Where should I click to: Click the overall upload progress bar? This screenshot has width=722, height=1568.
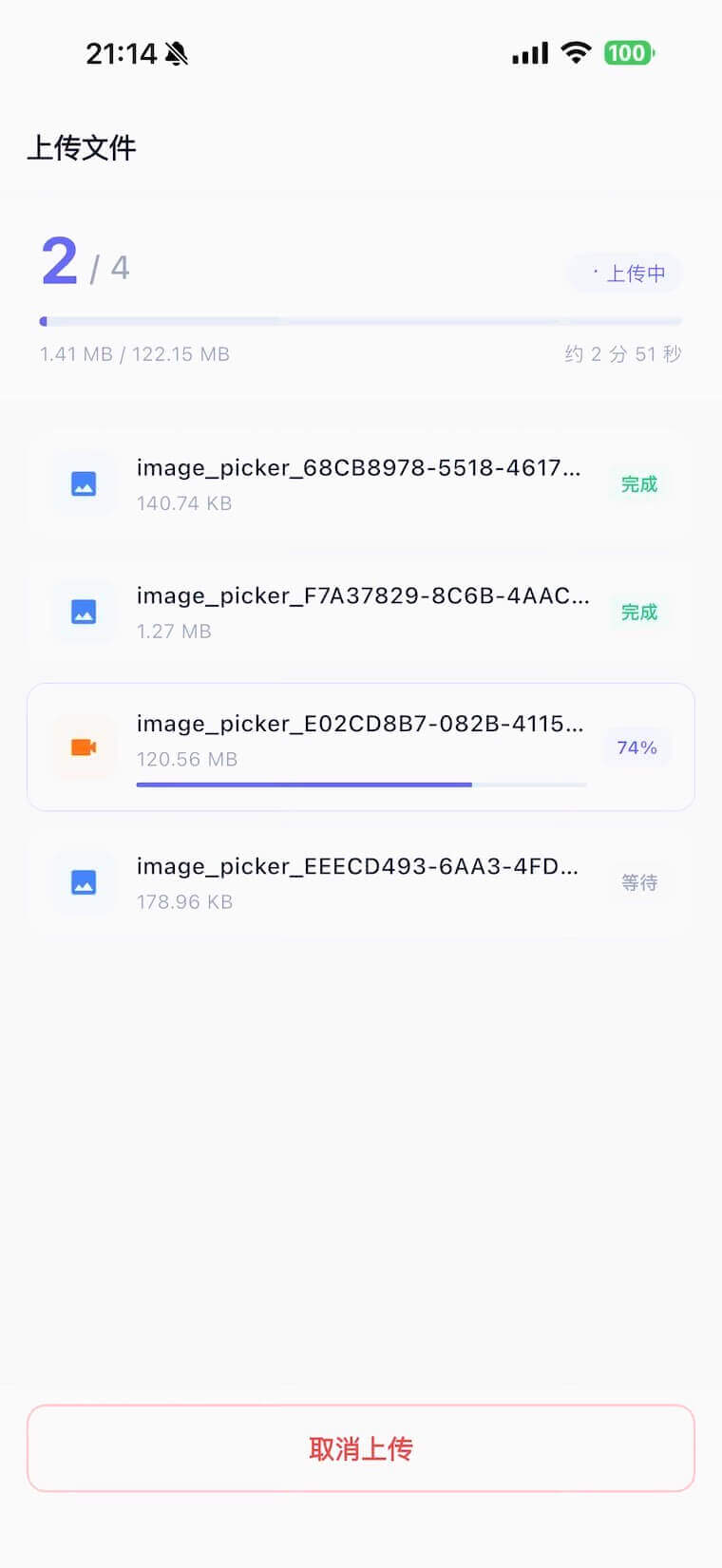(x=361, y=320)
